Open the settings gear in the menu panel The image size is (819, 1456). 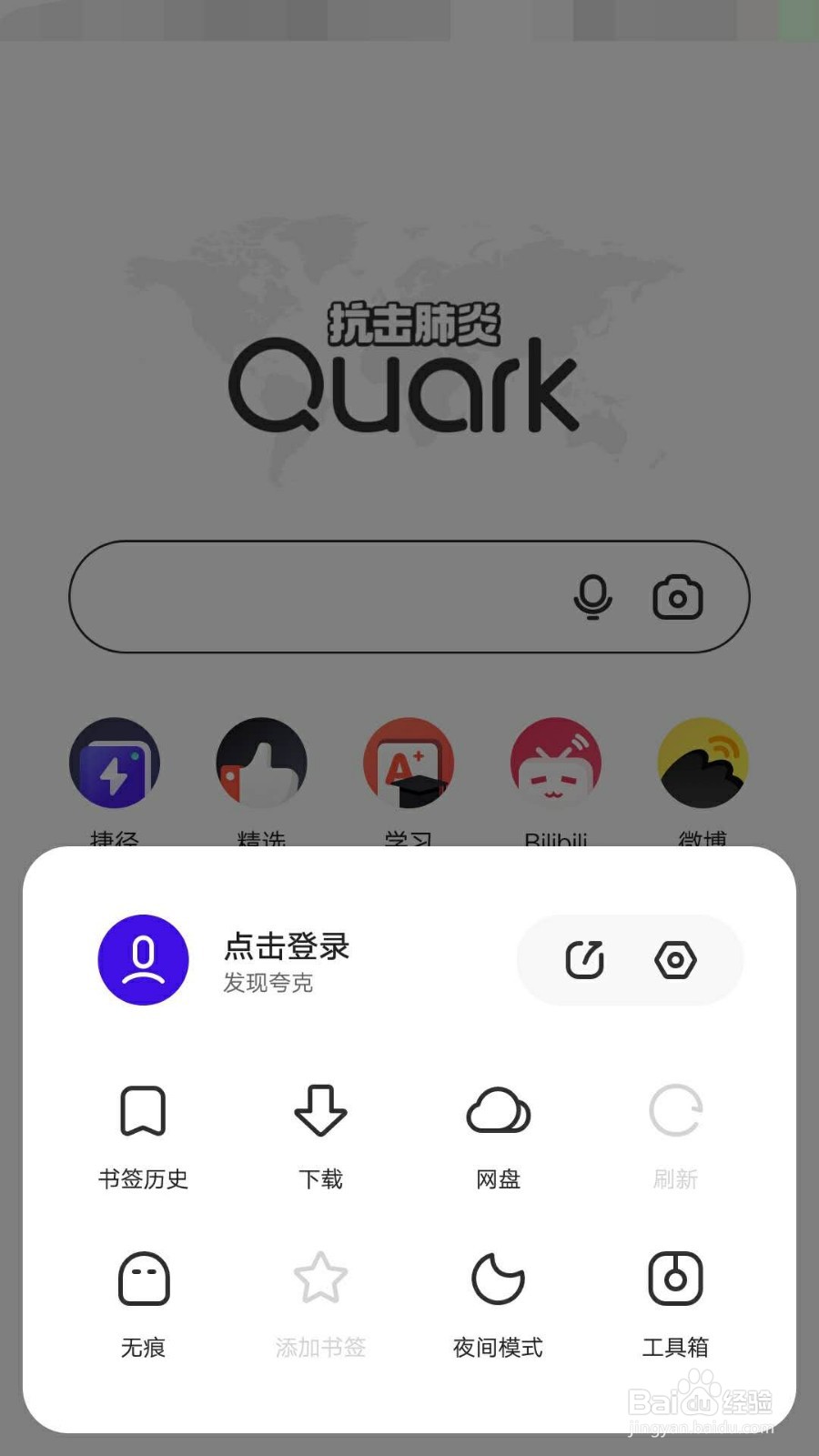[675, 960]
